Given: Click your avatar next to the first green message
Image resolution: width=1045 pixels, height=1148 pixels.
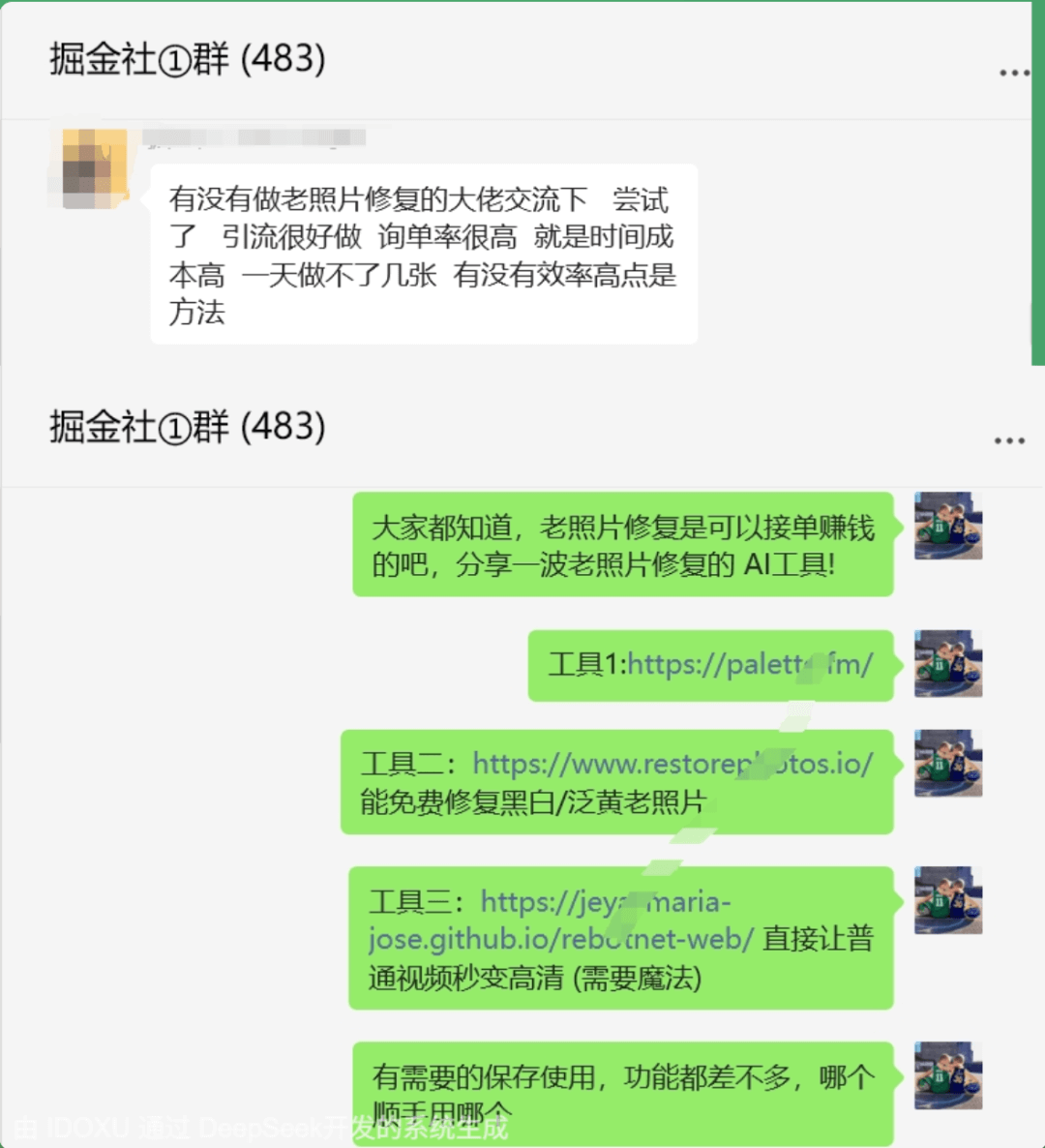Looking at the screenshot, I should coord(947,528).
